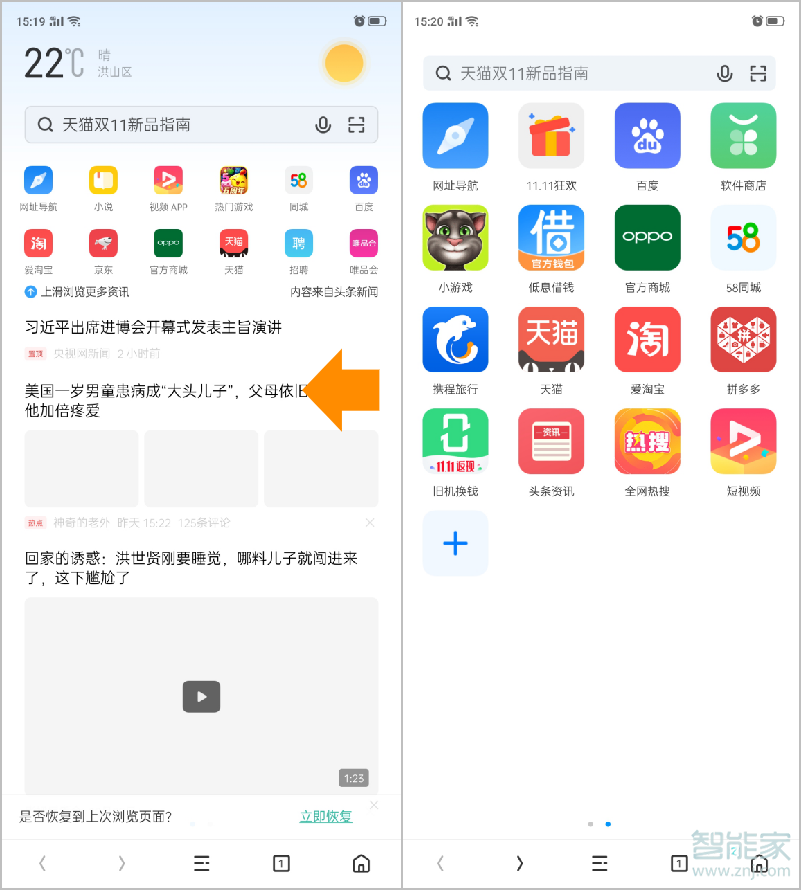Open the 低息借钱 loan shortcut

[x=551, y=238]
